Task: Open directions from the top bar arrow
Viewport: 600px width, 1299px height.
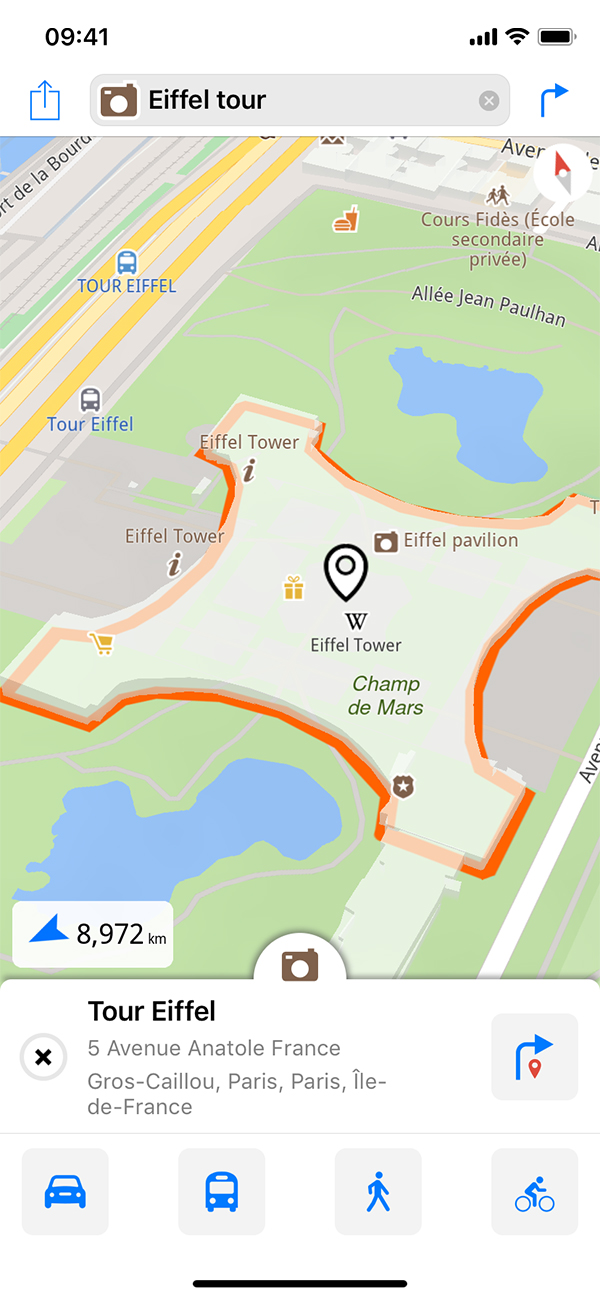Action: 553,101
